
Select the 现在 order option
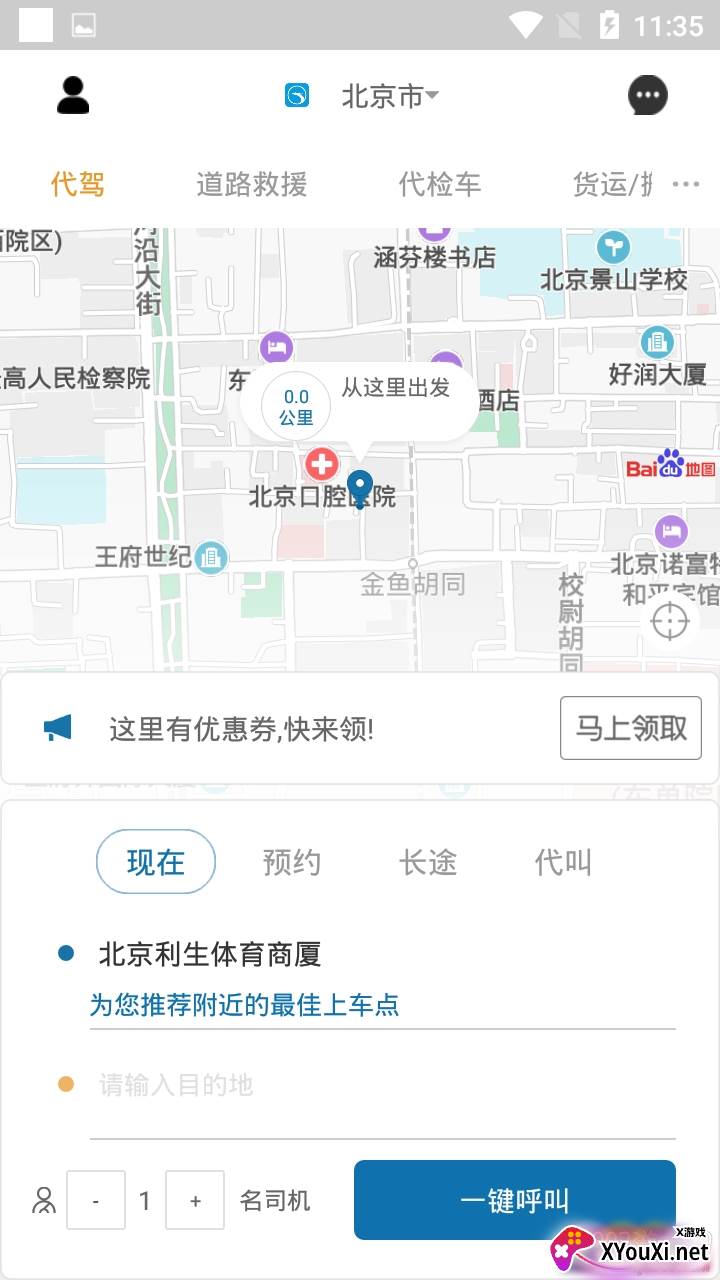[x=156, y=861]
